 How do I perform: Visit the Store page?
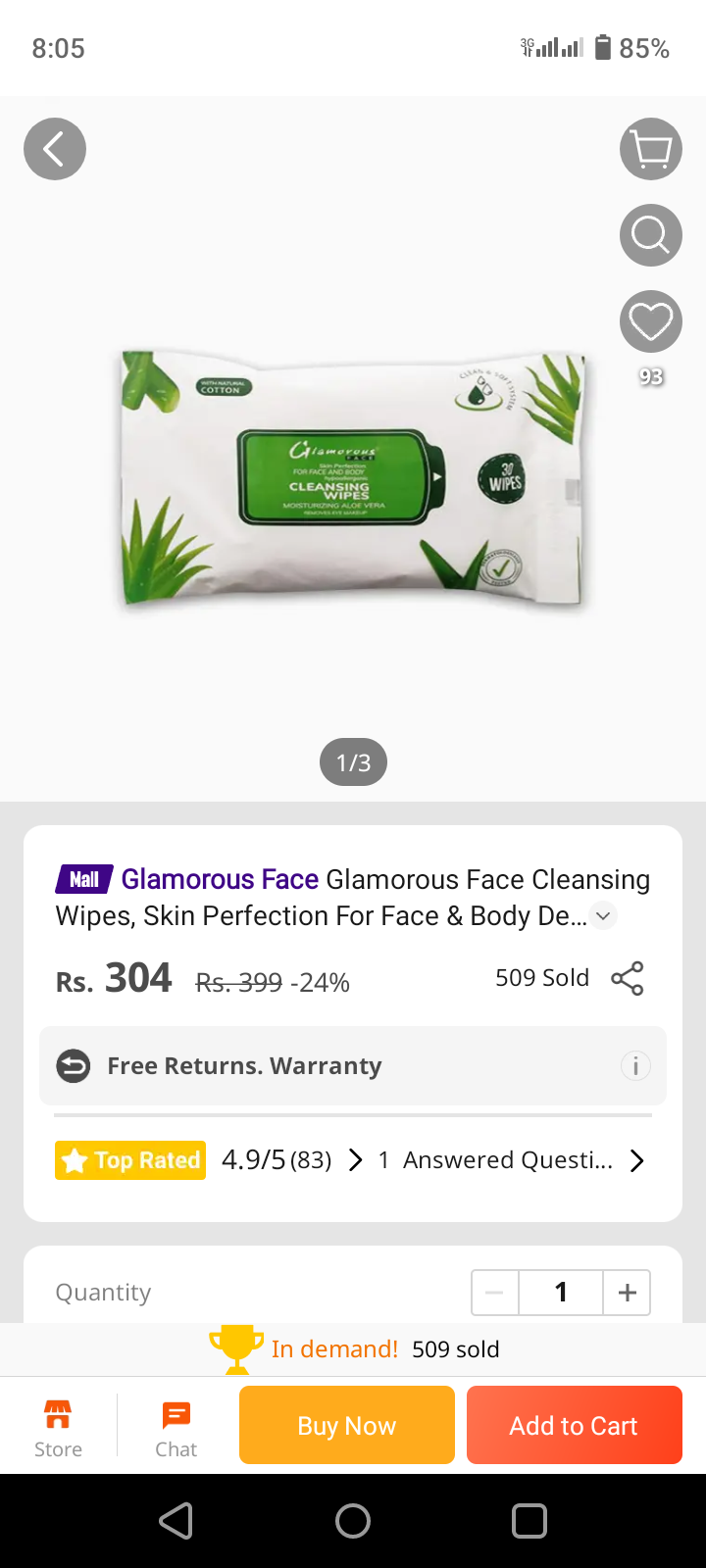[58, 1427]
